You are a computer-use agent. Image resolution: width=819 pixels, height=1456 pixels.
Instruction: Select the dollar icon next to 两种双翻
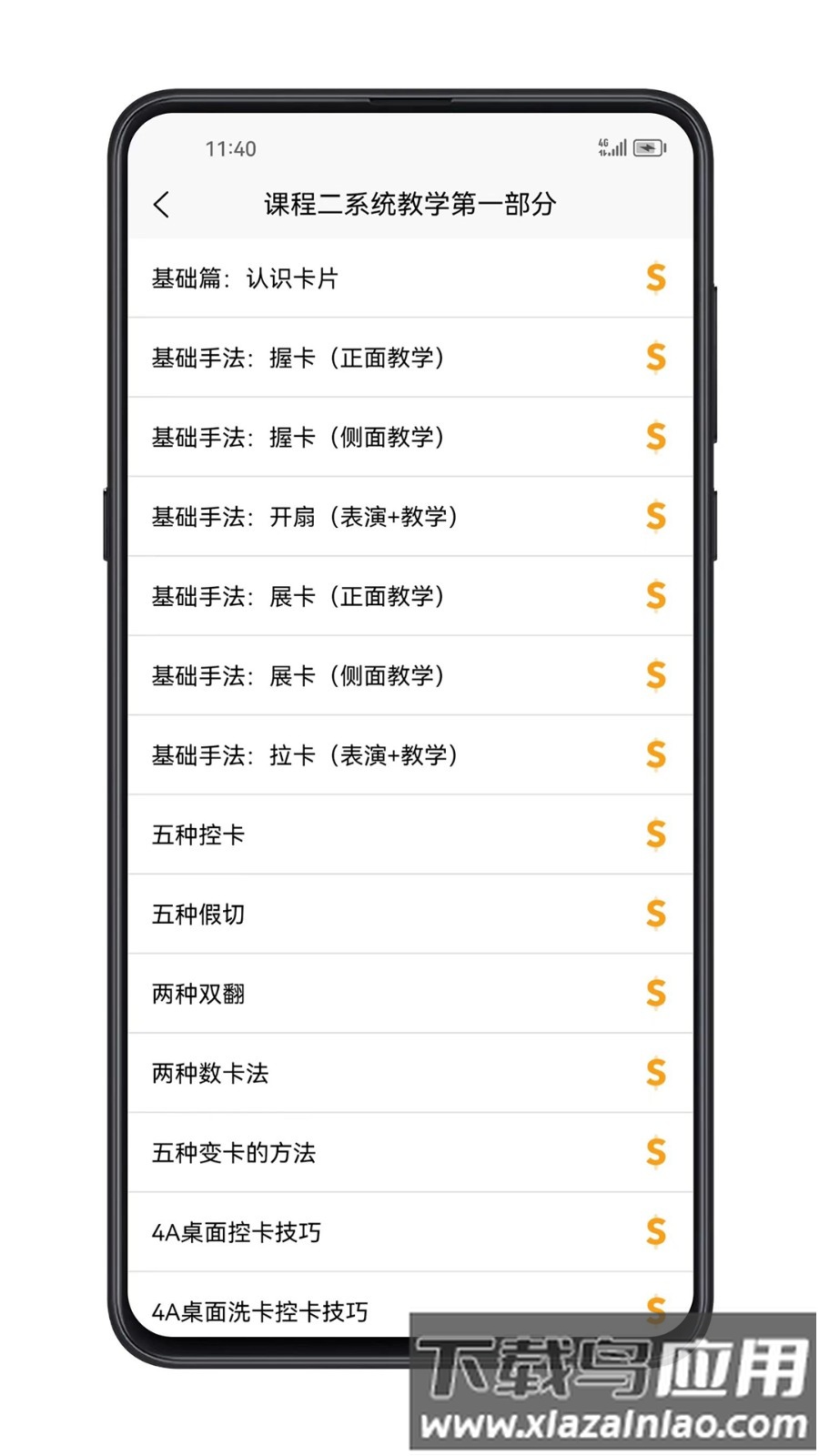point(656,994)
